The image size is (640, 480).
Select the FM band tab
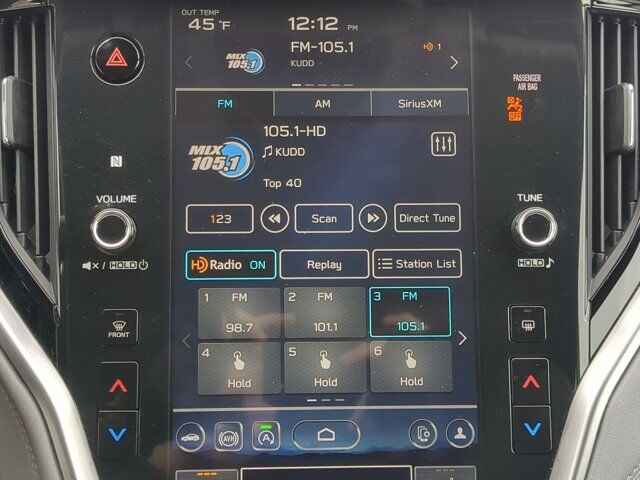coord(224,103)
